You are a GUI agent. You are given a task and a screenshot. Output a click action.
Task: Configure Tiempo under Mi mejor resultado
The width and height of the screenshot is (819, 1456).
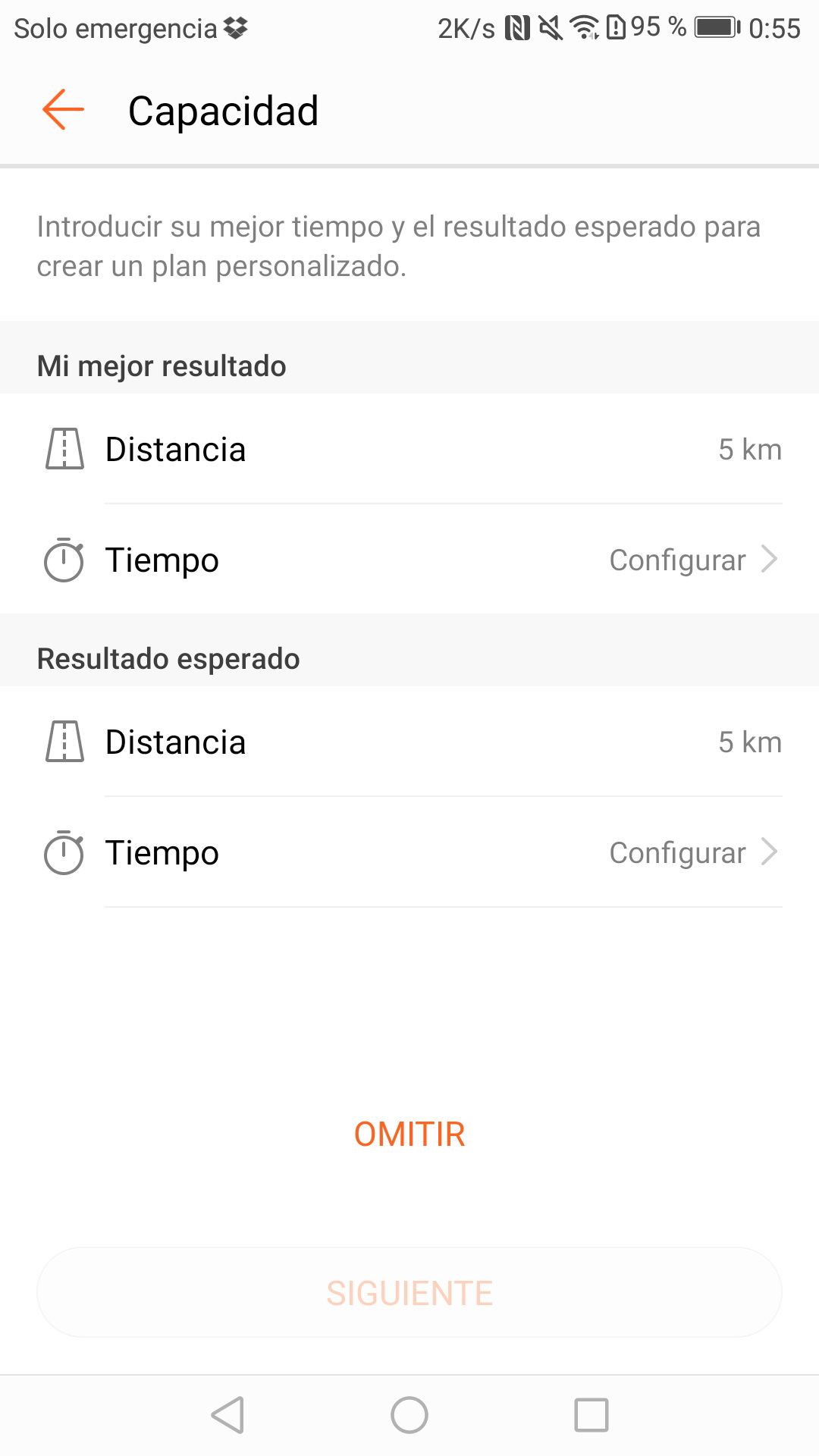click(409, 560)
